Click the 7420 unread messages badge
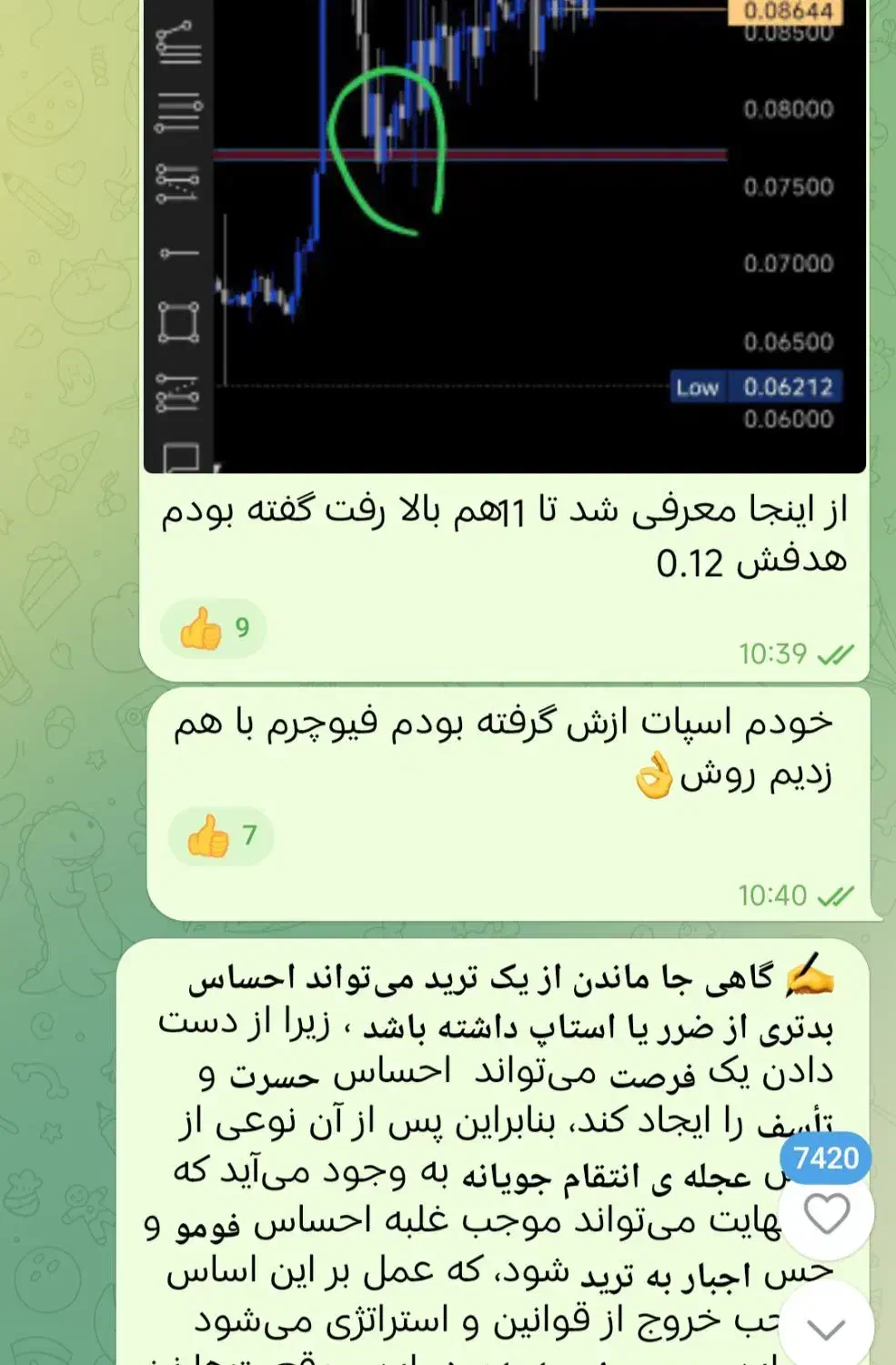 pyautogui.click(x=826, y=1156)
